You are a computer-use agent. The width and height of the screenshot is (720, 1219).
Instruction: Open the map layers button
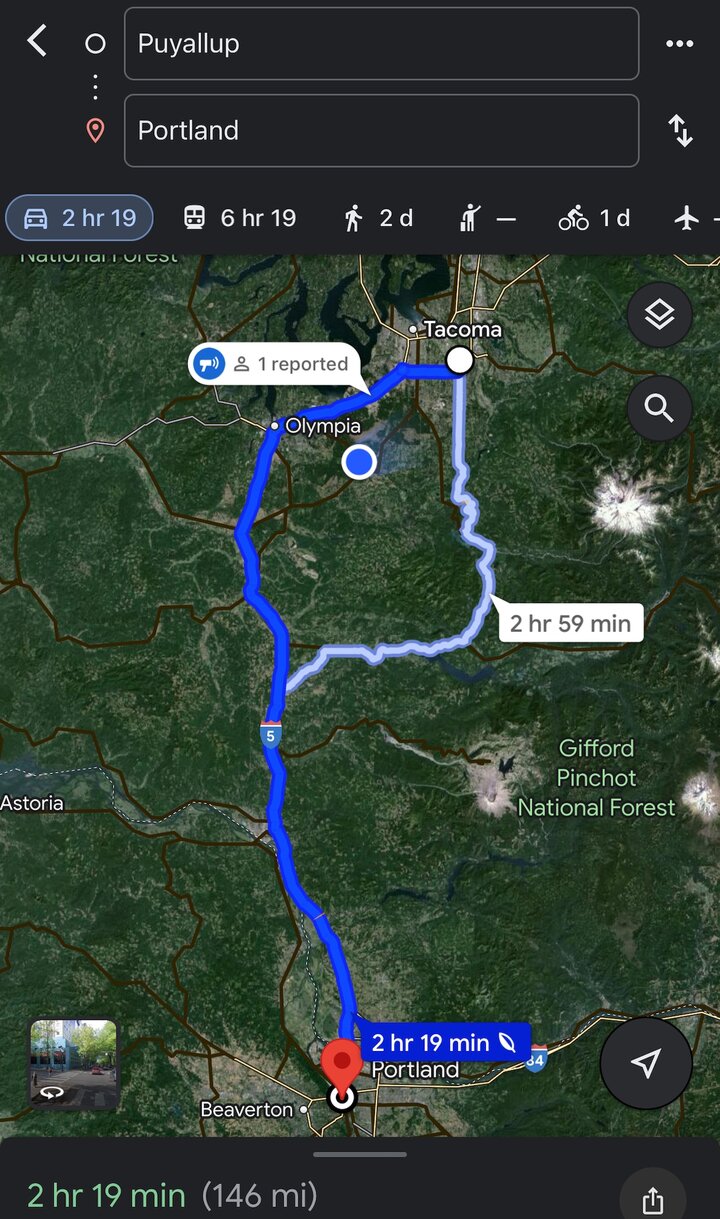click(x=659, y=316)
